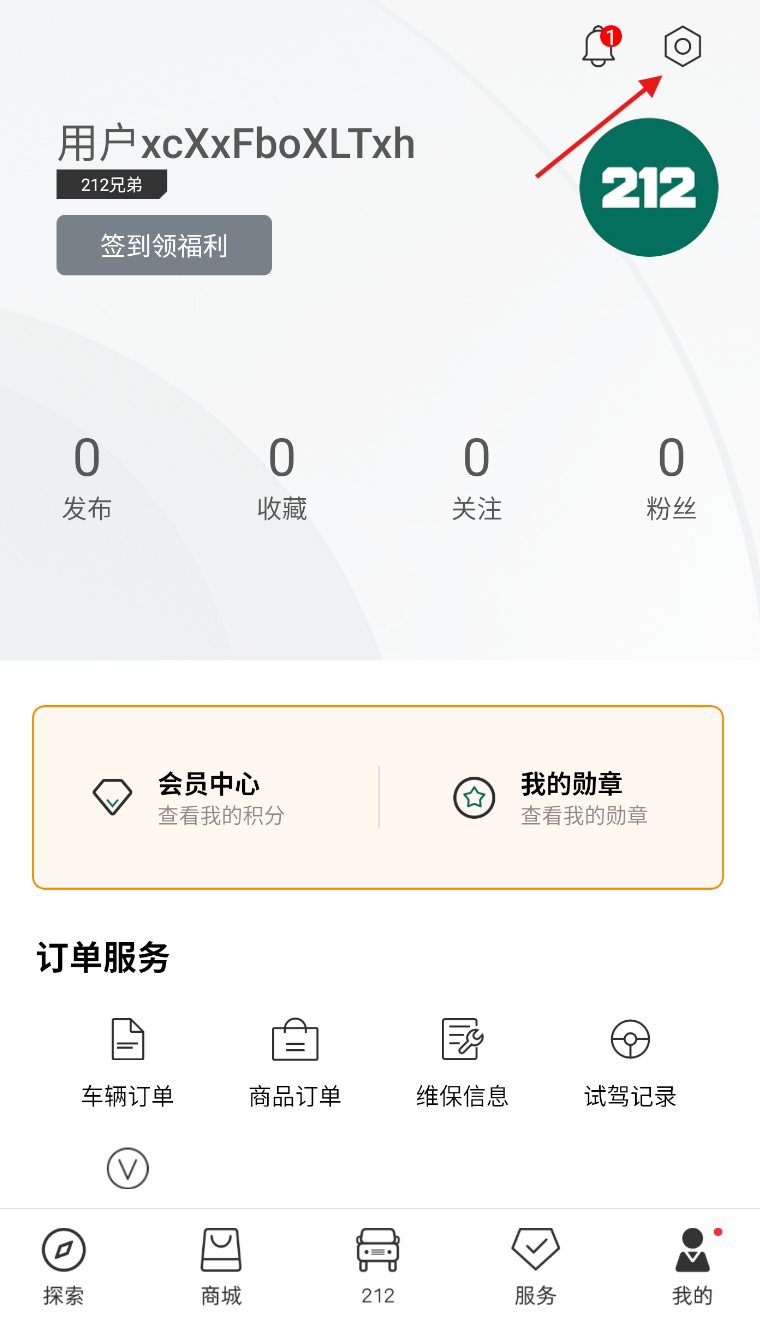
Task: Open 试驾记录 test drive records
Action: (631, 1064)
